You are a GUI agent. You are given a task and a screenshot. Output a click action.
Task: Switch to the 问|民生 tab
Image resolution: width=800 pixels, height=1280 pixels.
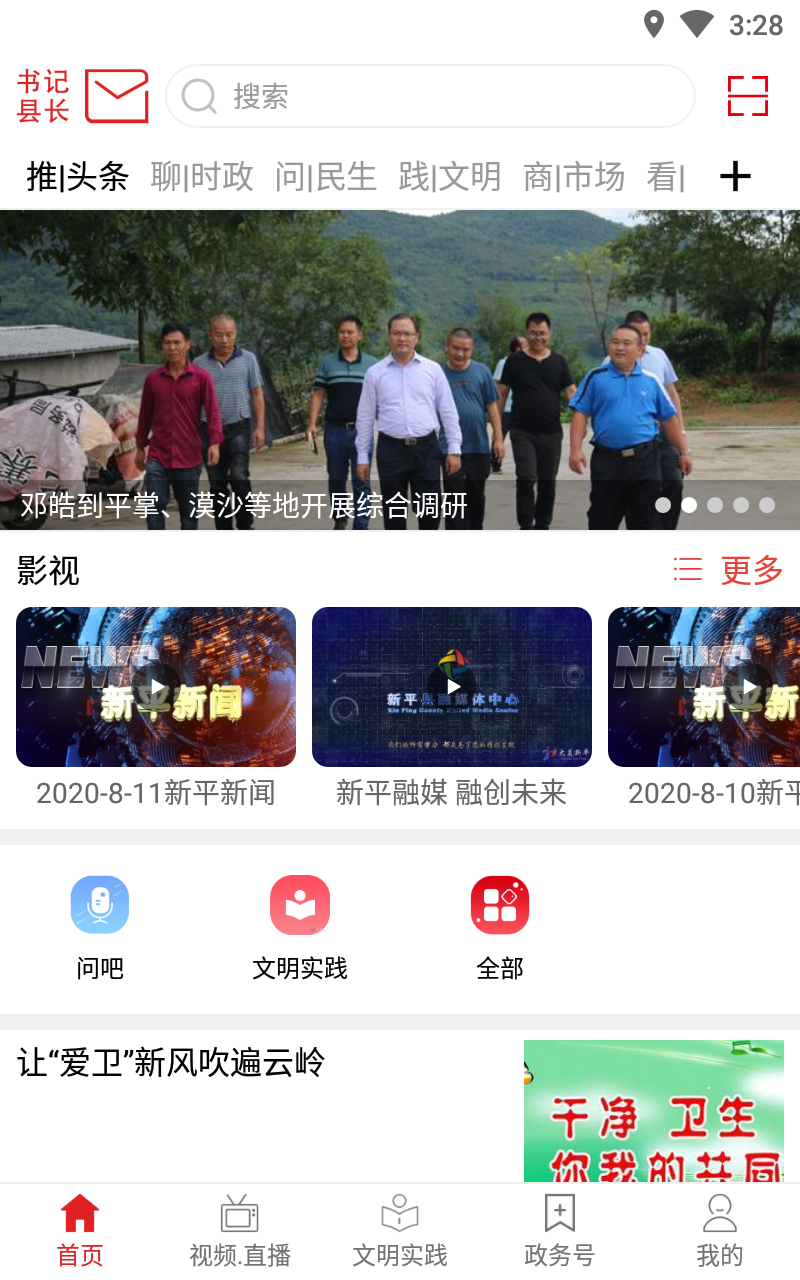tap(326, 177)
